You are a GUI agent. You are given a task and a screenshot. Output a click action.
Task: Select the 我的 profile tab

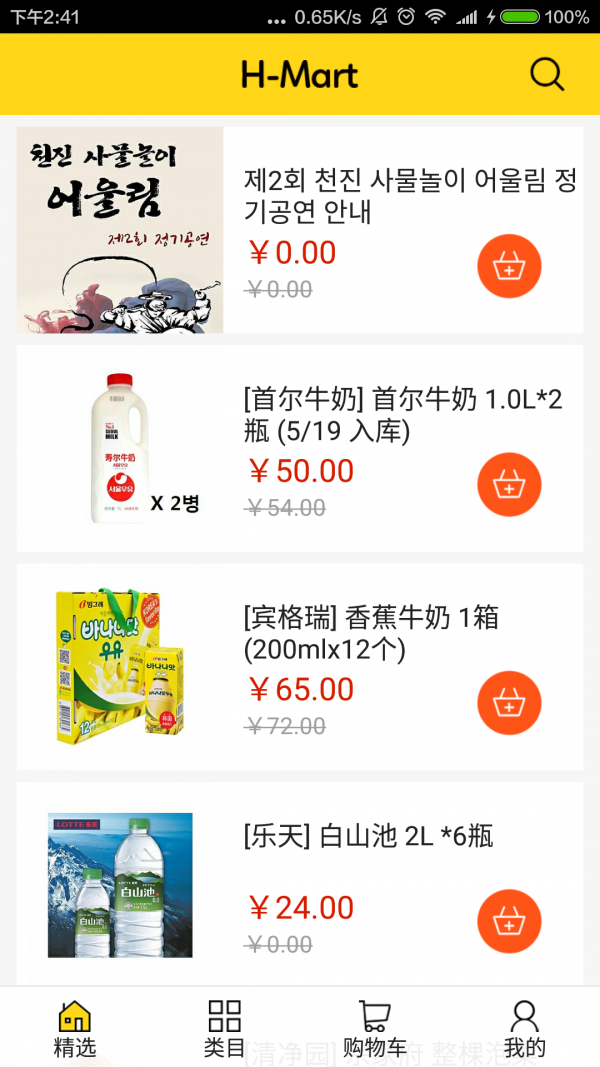tap(525, 1028)
